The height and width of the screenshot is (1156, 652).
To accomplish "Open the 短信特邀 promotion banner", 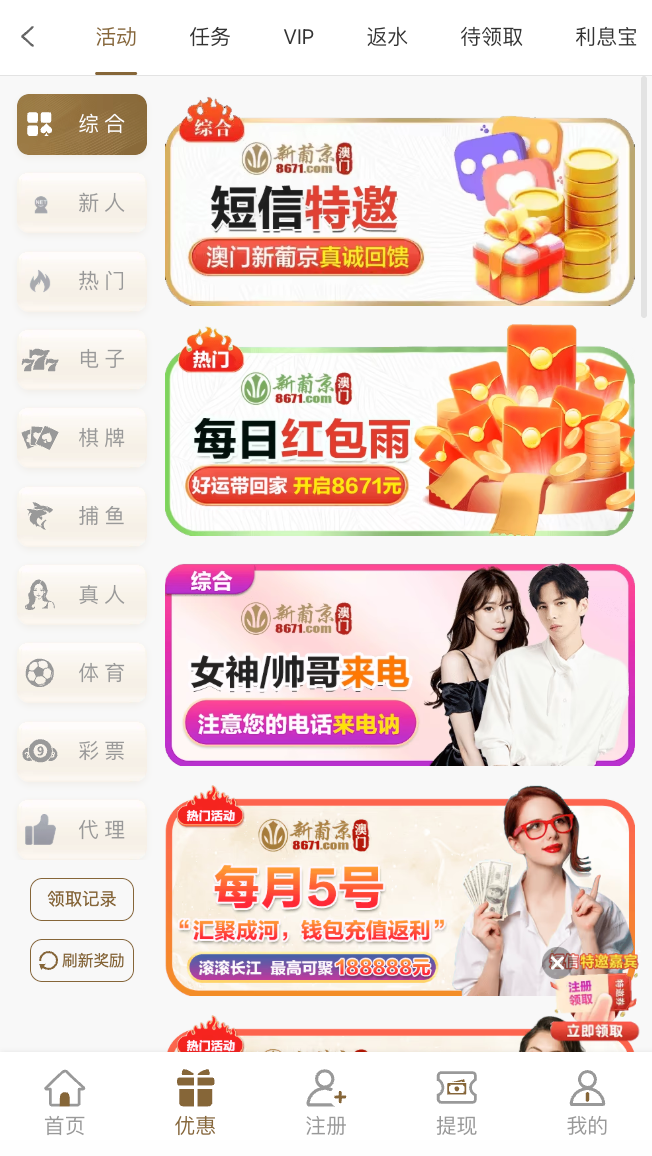I will tap(399, 211).
